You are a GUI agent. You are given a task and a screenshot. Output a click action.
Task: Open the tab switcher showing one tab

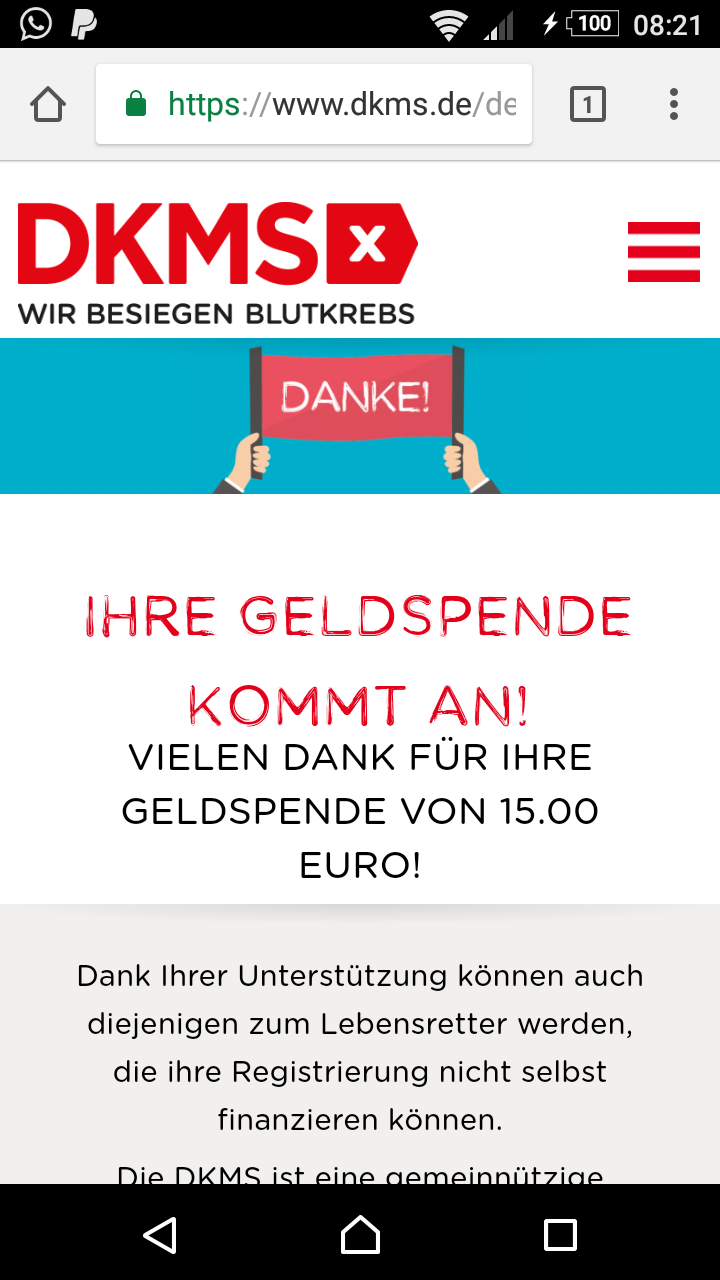tap(588, 104)
